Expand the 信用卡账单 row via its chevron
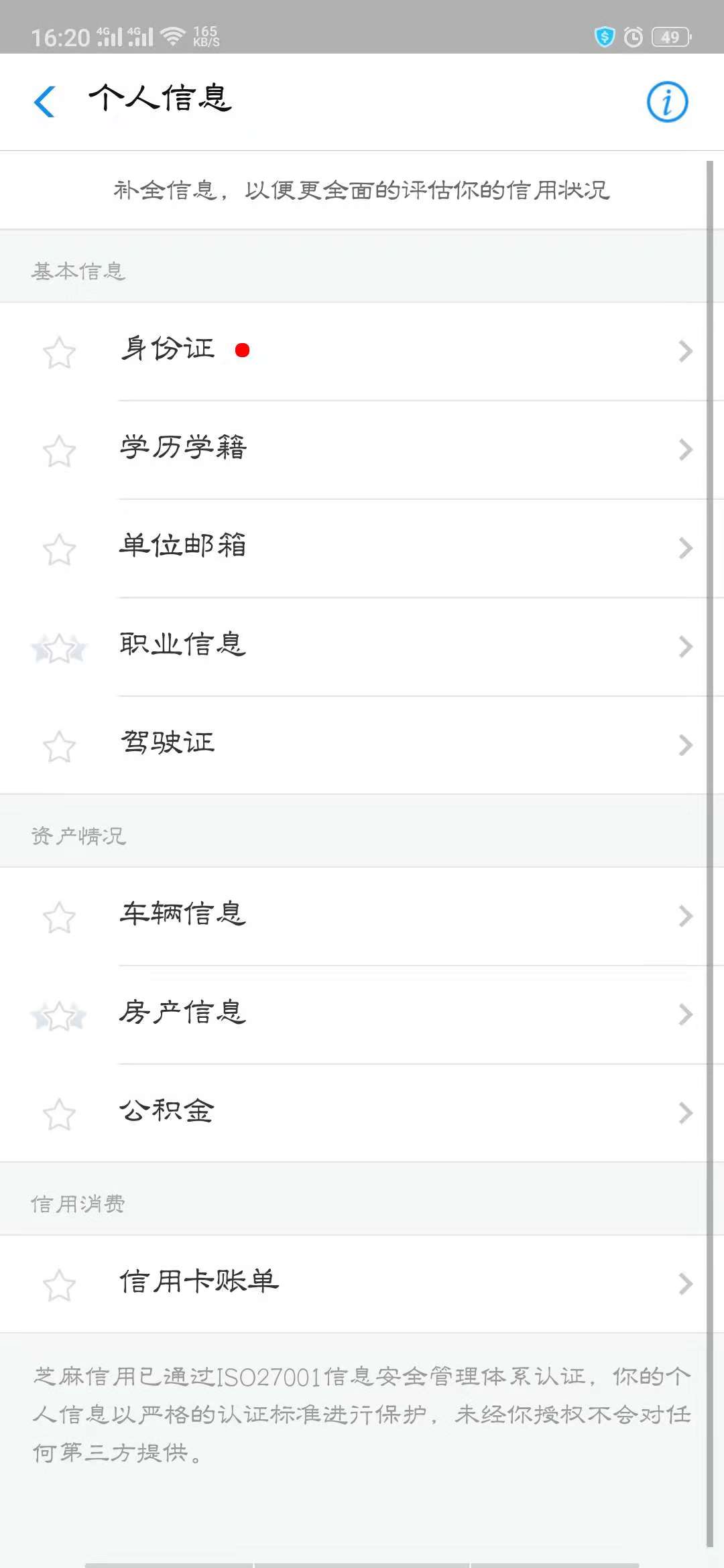The width and height of the screenshot is (724, 1568). click(685, 1282)
